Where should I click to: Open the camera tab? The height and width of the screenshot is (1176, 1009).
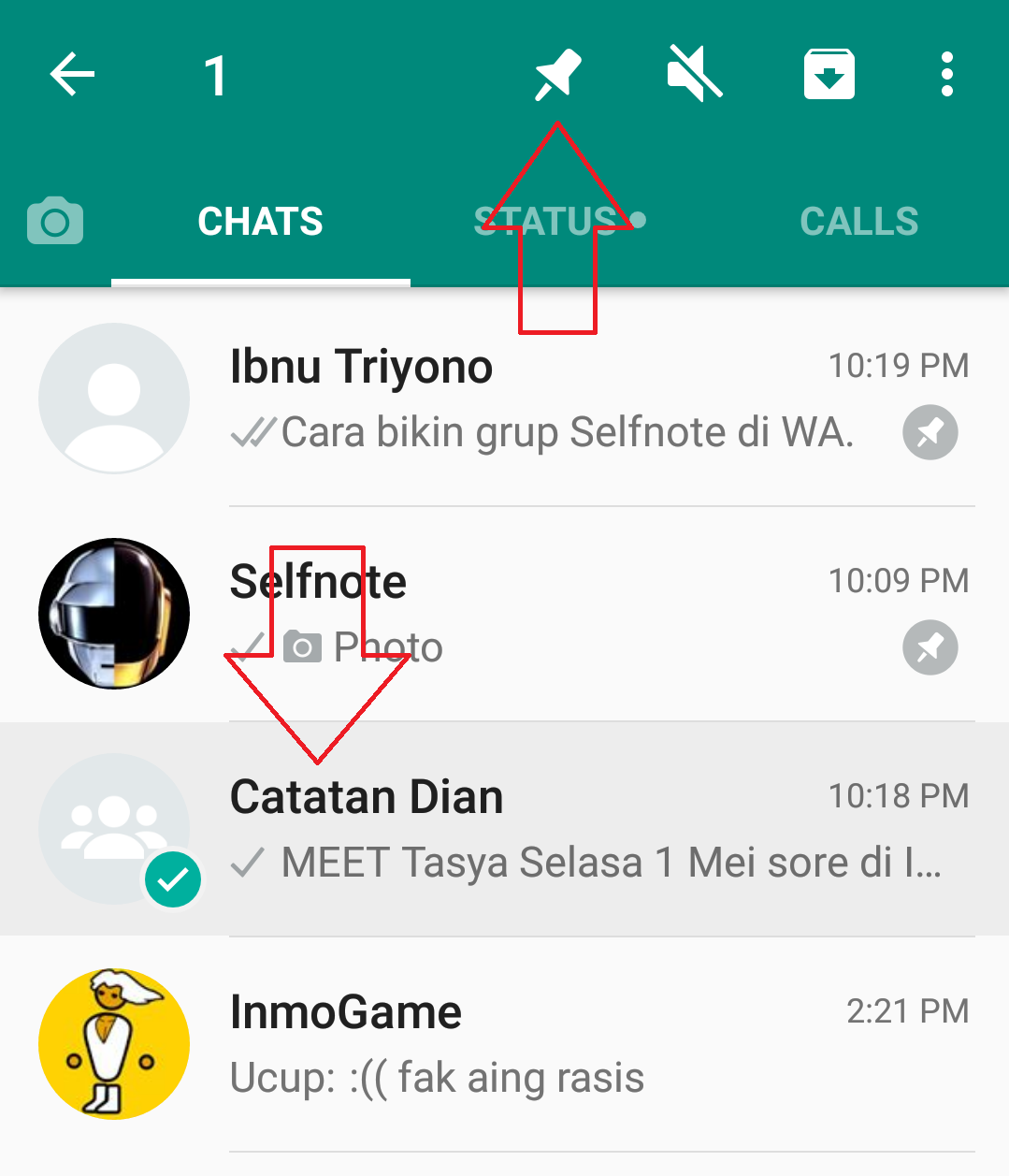pos(55,222)
